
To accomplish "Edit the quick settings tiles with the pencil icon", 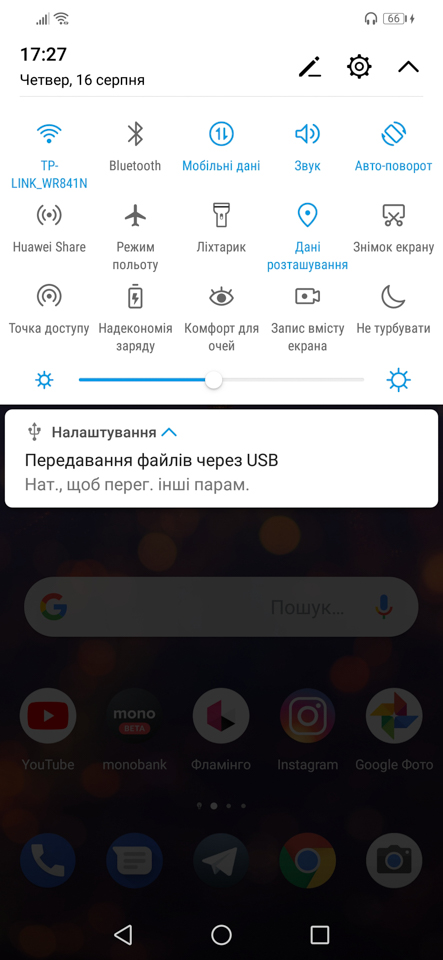I will tap(310, 66).
